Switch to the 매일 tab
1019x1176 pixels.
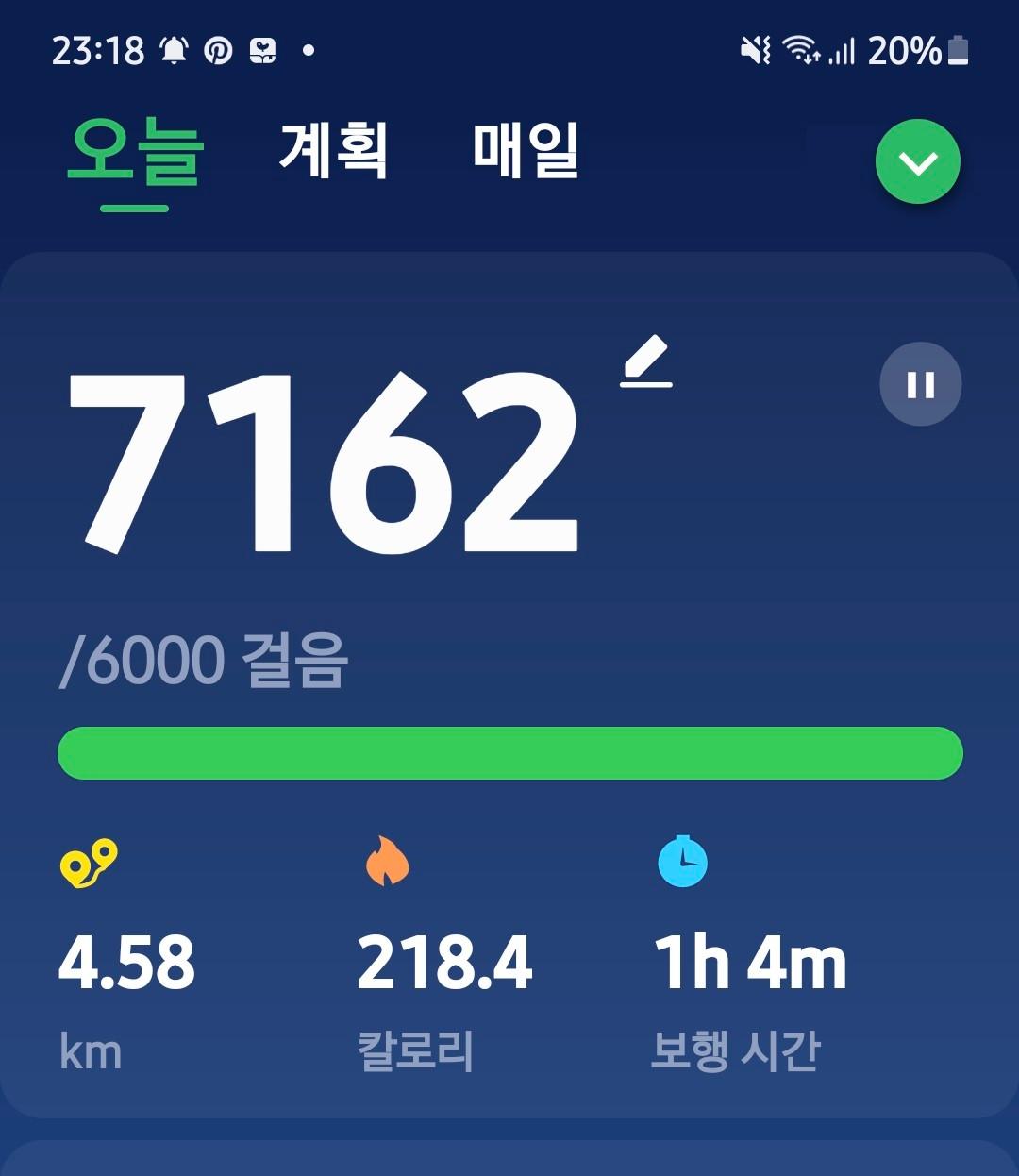click(526, 151)
